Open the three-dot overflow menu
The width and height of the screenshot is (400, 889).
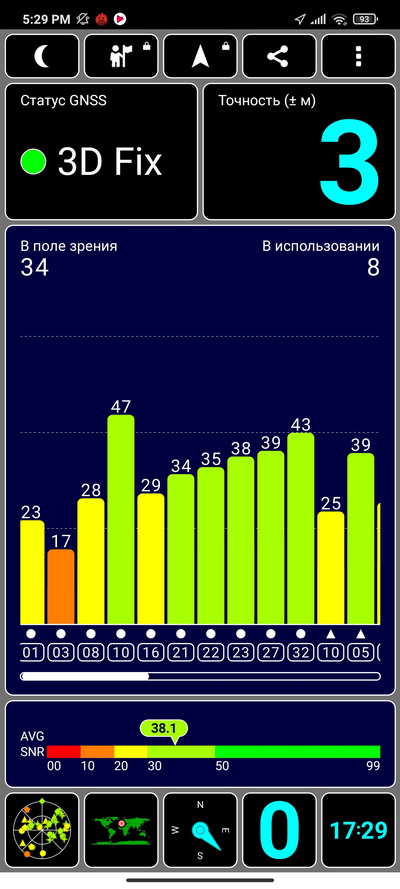pyautogui.click(x=358, y=56)
